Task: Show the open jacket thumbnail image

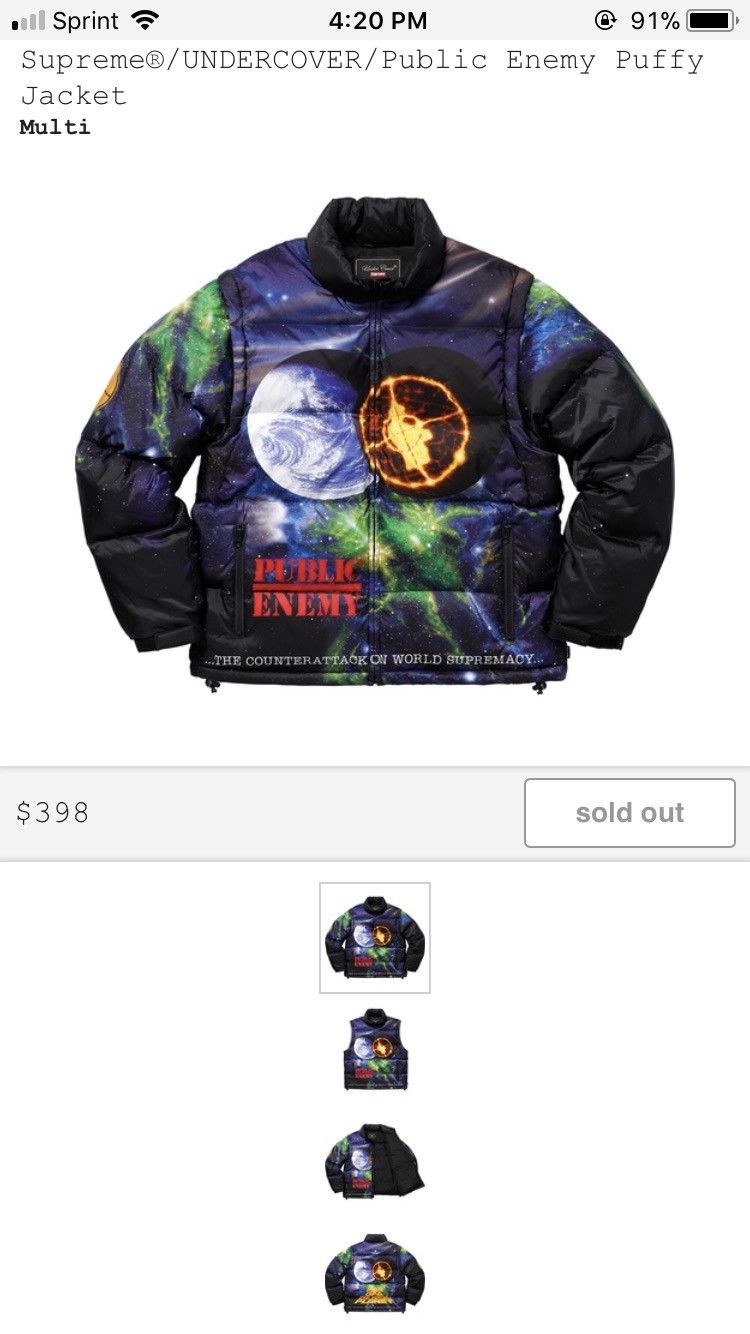Action: (375, 1161)
